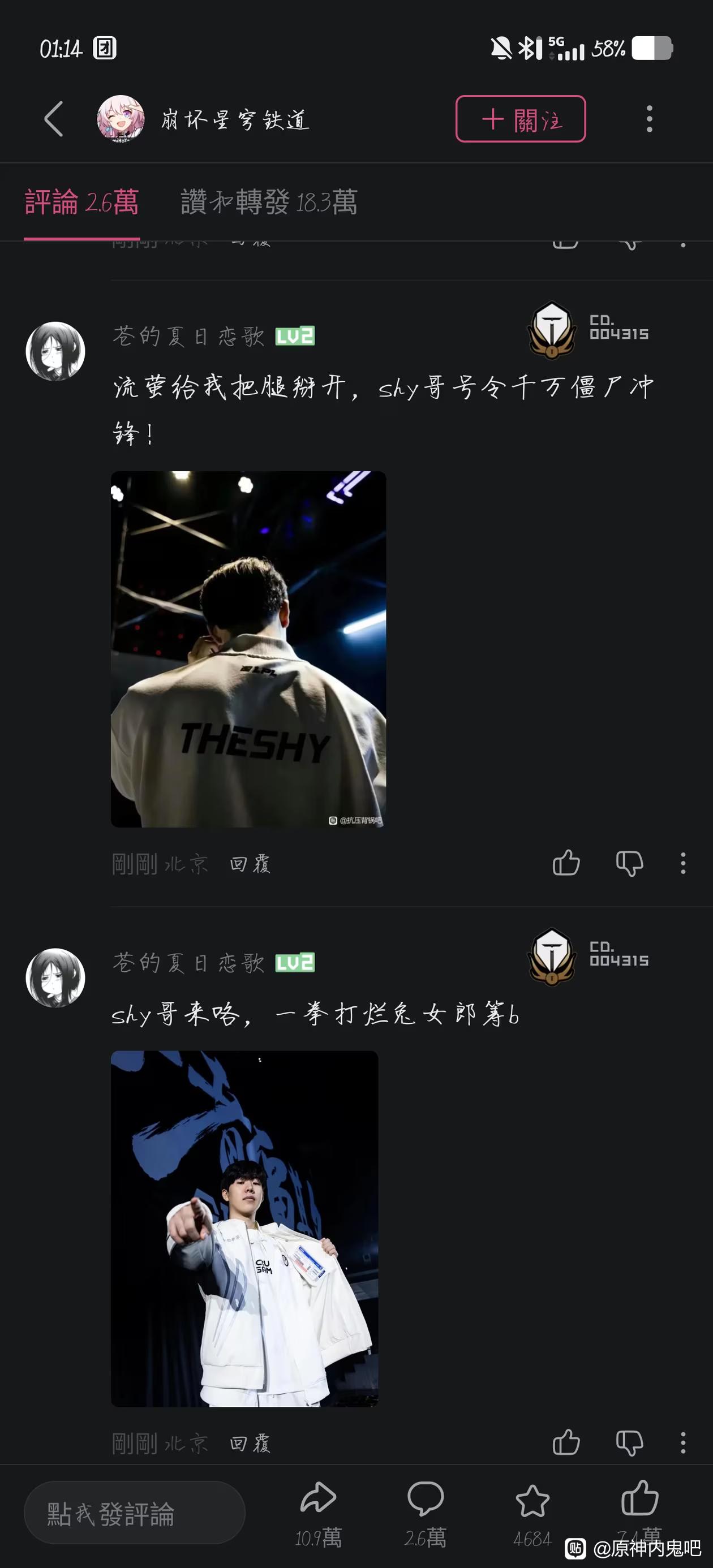Screen dimensions: 713x1568
Task: Reply to the 流萤给我把腿掰开 comment
Action: [x=250, y=864]
